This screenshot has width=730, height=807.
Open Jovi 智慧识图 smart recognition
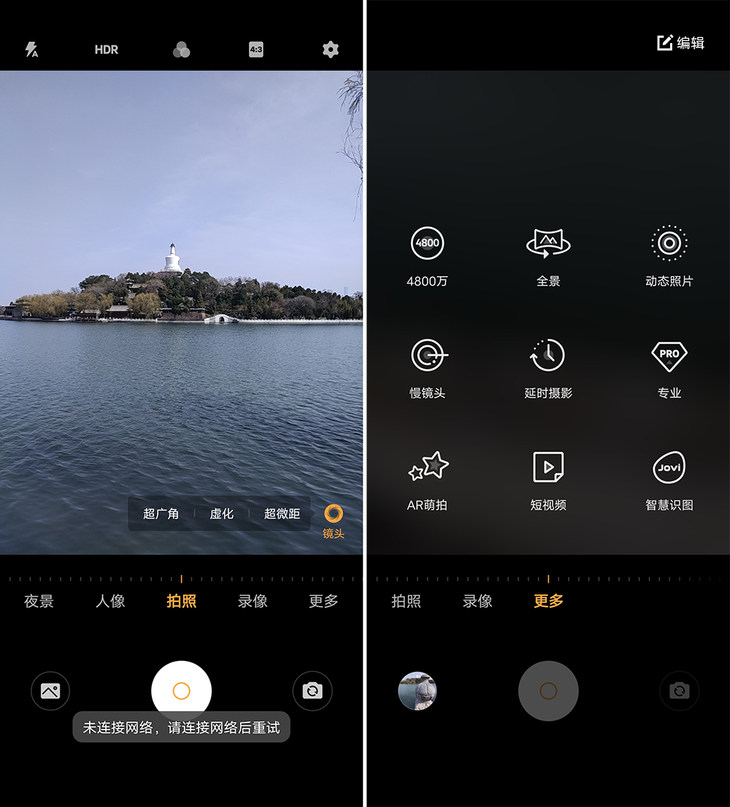tap(669, 479)
